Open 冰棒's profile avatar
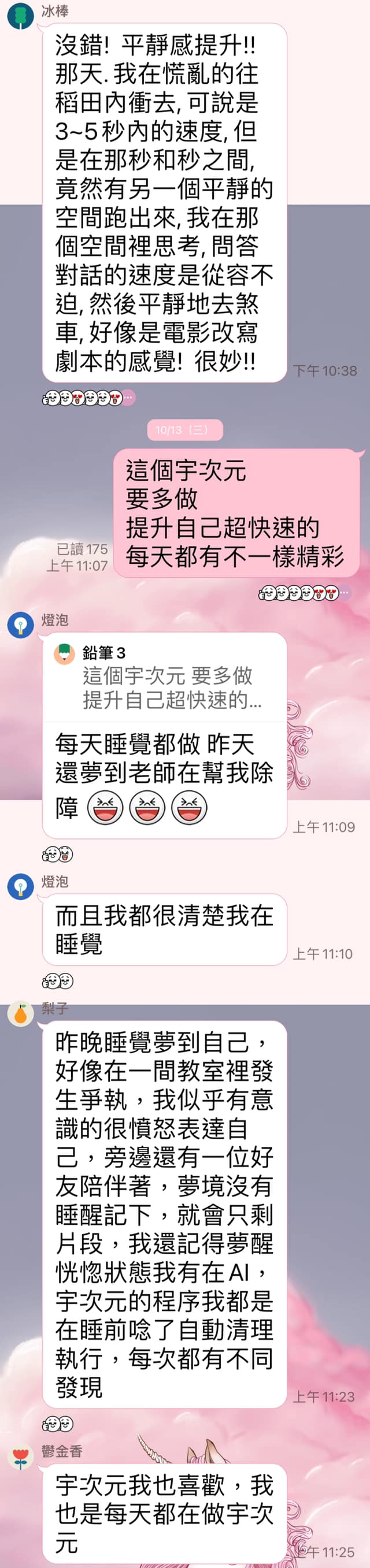The image size is (370, 1568). 20,15
